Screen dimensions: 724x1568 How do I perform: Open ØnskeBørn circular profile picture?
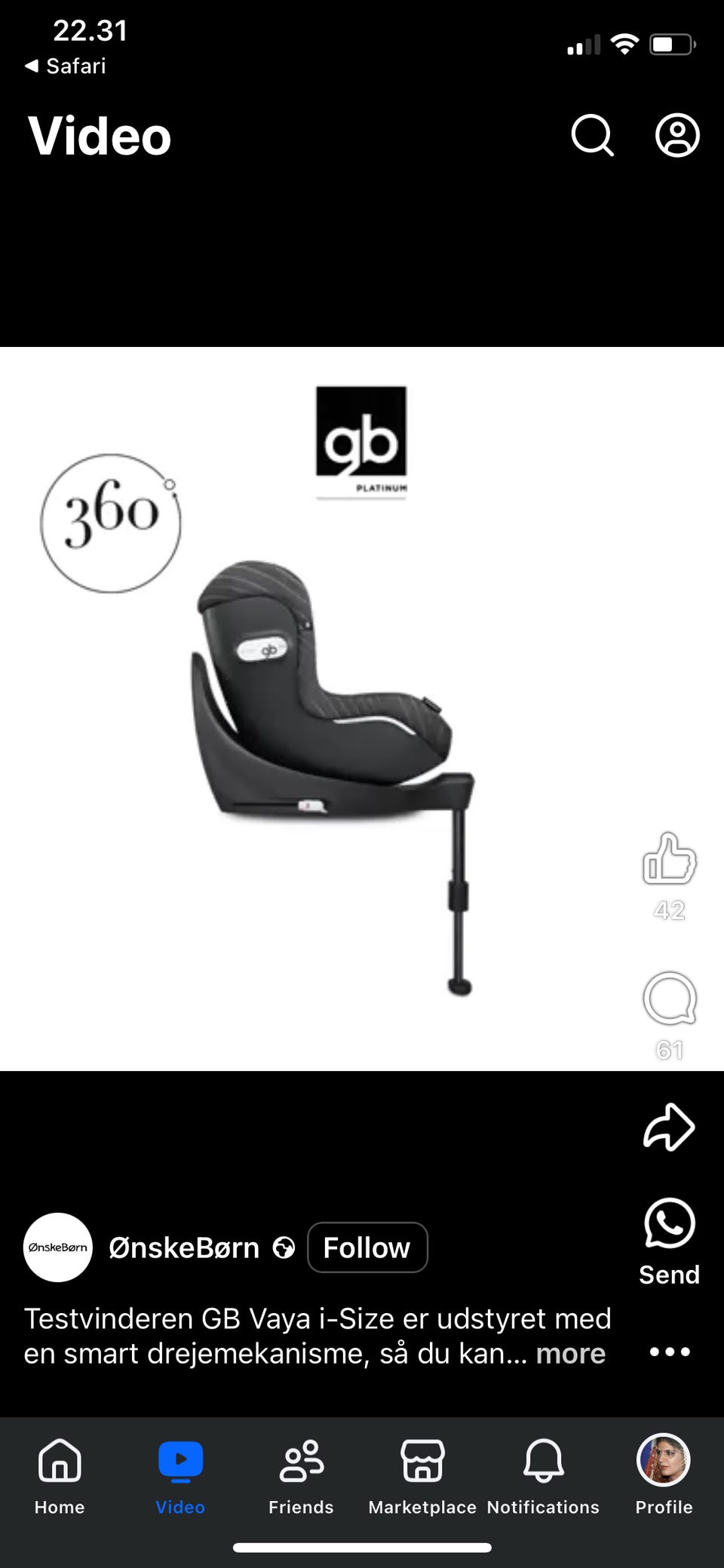click(57, 1247)
